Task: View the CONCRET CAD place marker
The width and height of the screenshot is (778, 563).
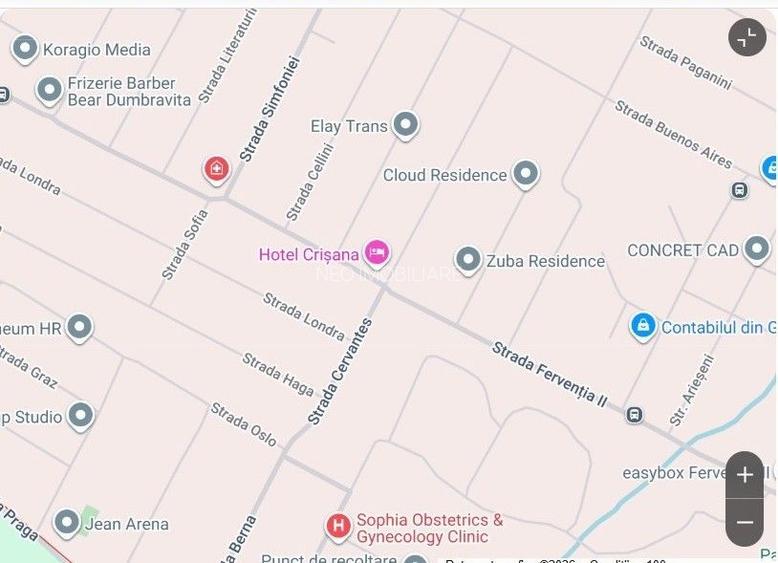Action: pos(757,249)
